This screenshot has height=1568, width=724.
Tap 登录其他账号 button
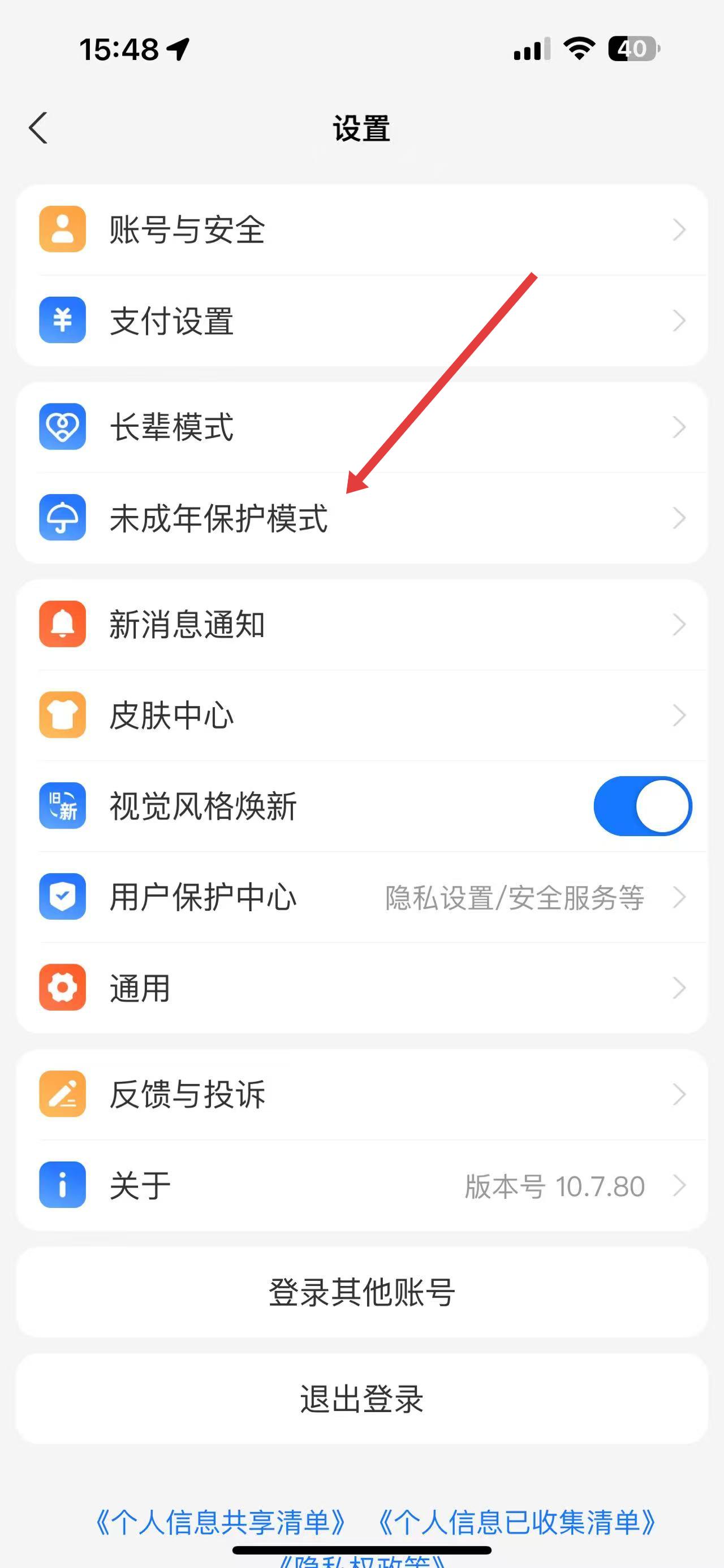point(361,1292)
